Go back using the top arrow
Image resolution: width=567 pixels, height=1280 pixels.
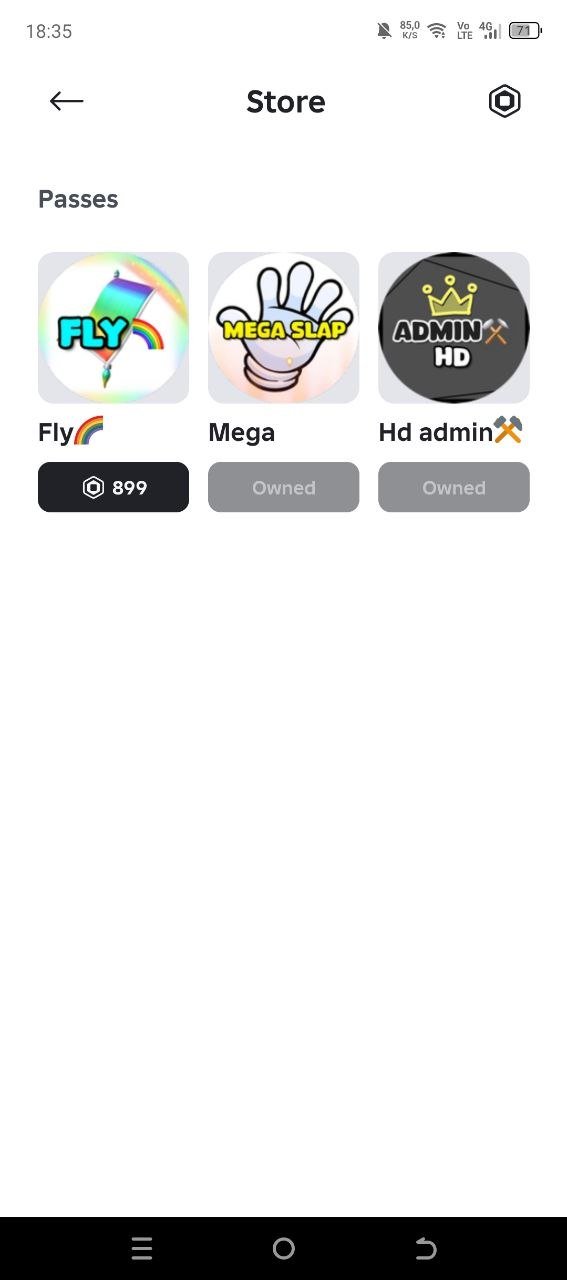point(66,101)
